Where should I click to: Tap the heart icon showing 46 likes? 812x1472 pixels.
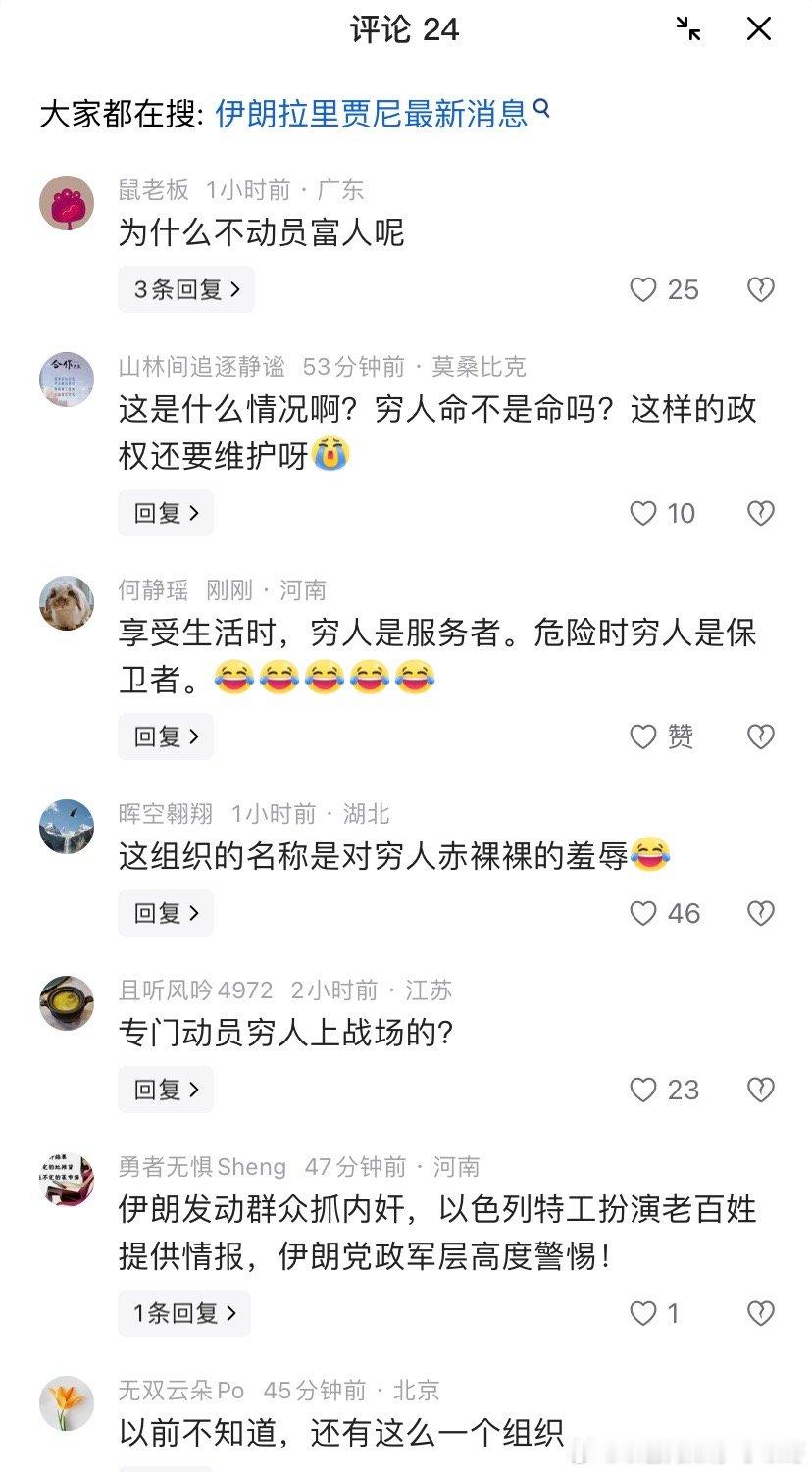(x=643, y=913)
